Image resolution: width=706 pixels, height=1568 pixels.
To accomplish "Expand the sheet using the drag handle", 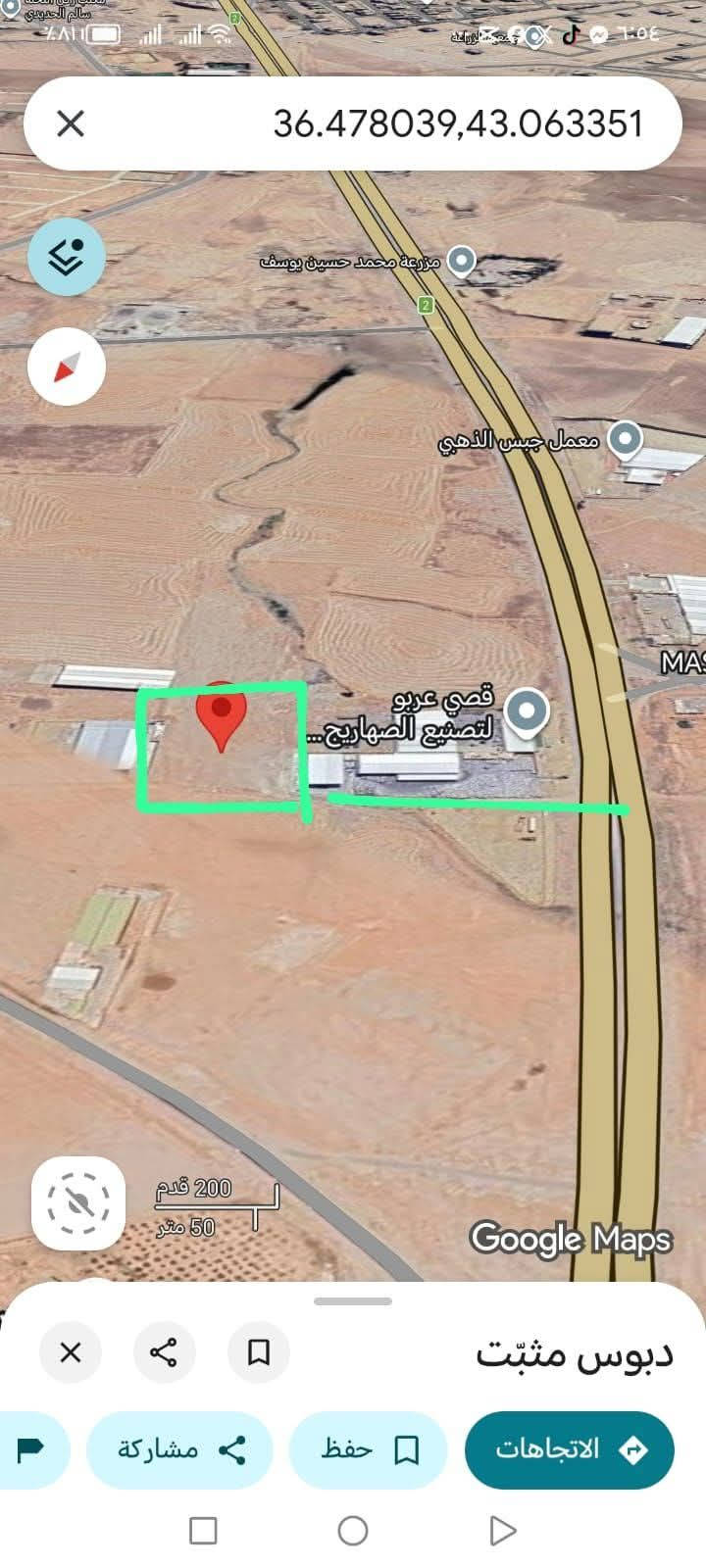I will 353,1301.
